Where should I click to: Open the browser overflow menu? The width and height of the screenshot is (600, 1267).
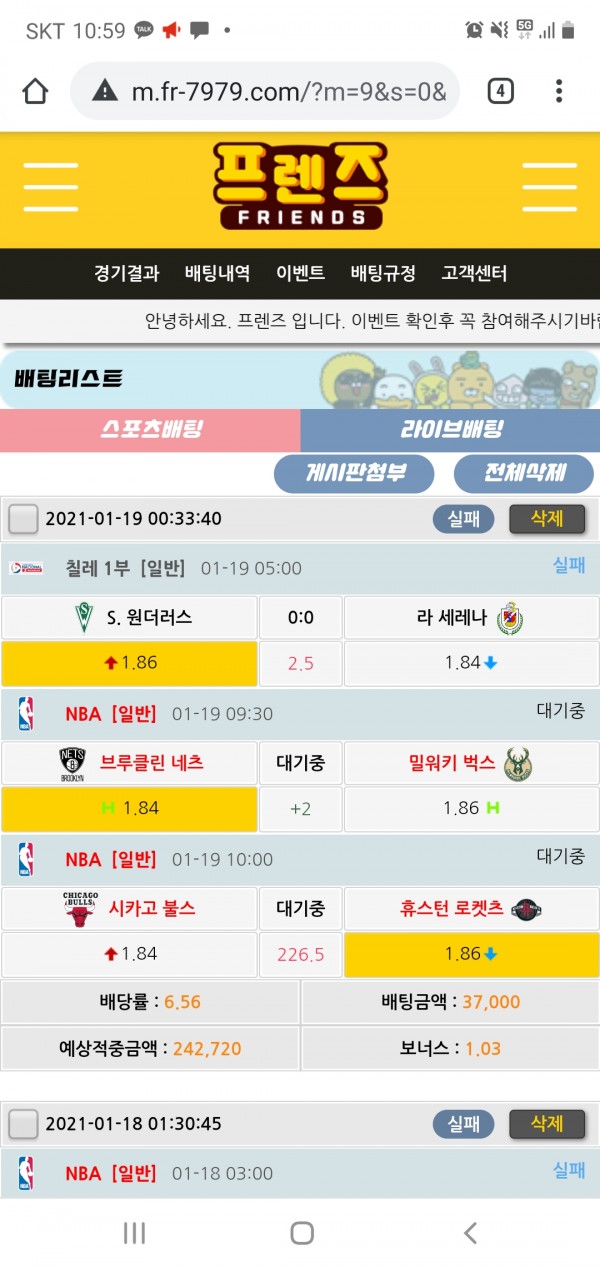(x=559, y=92)
